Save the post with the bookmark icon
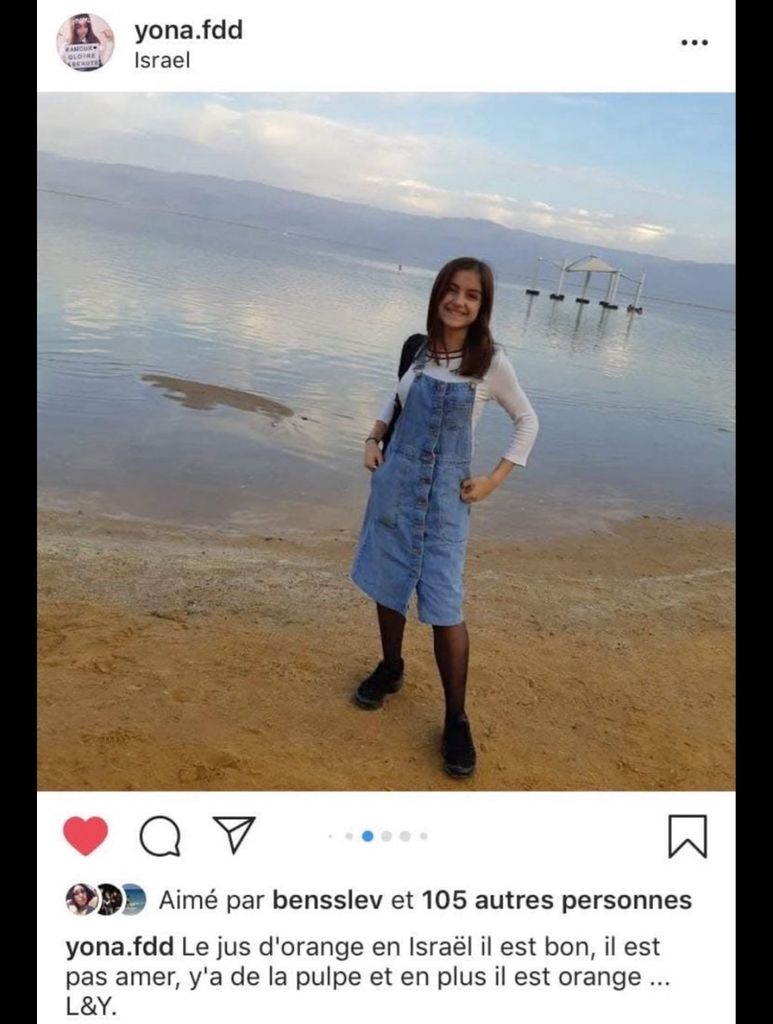 pyautogui.click(x=687, y=836)
